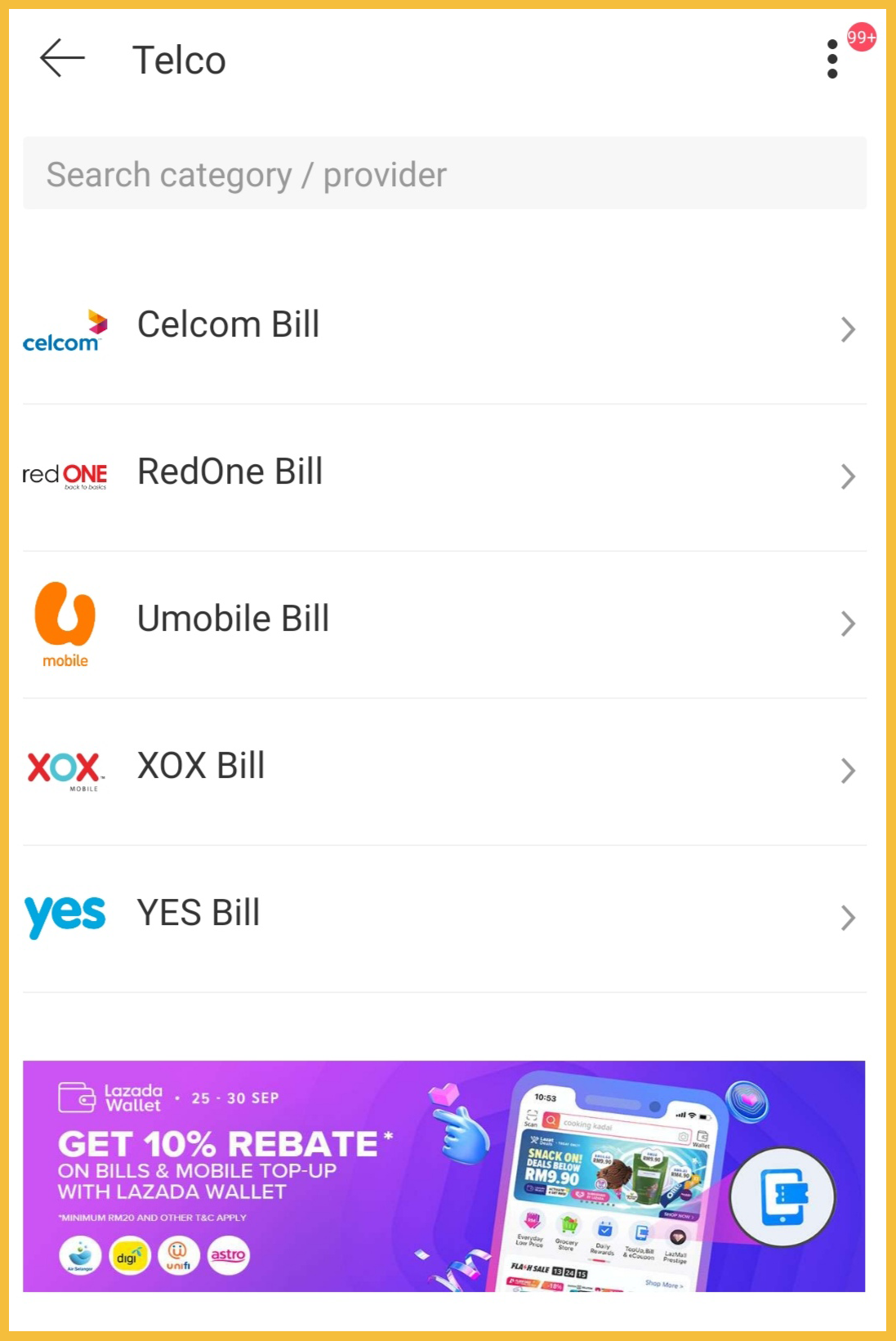The image size is (896, 1341).
Task: Open Celcom Bill
Action: click(x=444, y=327)
